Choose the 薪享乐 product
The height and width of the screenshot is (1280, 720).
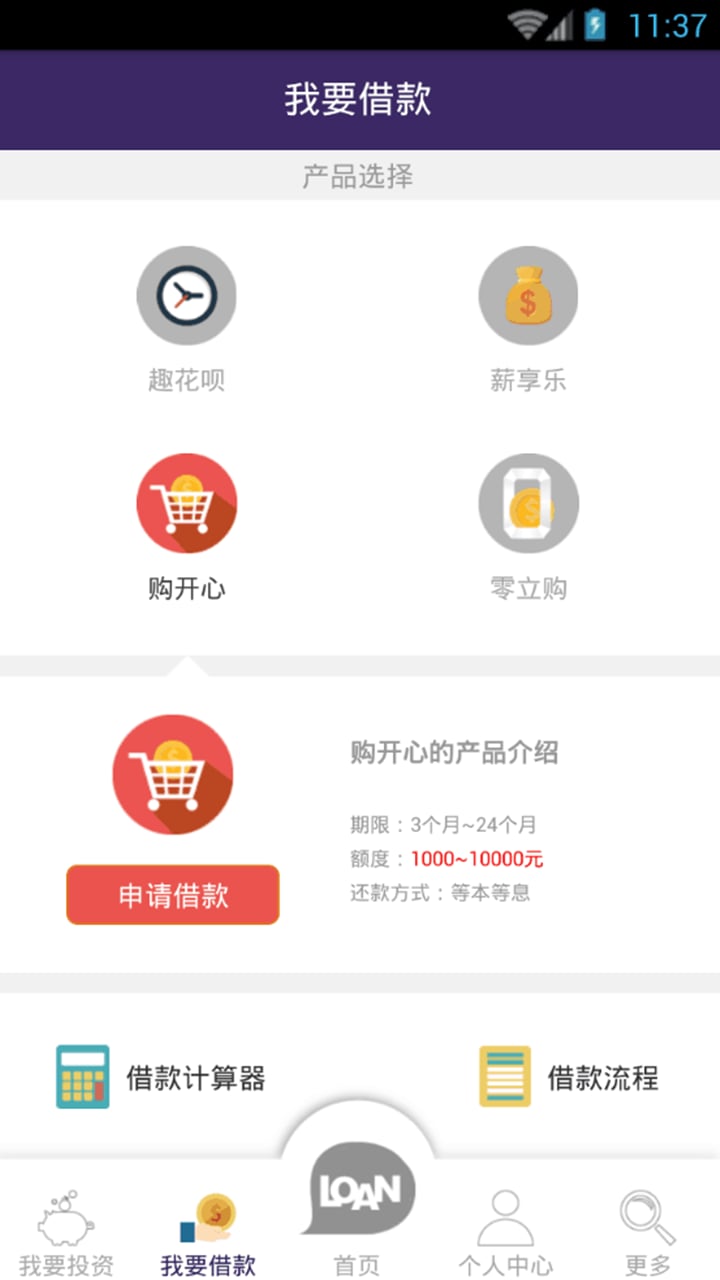tap(528, 320)
